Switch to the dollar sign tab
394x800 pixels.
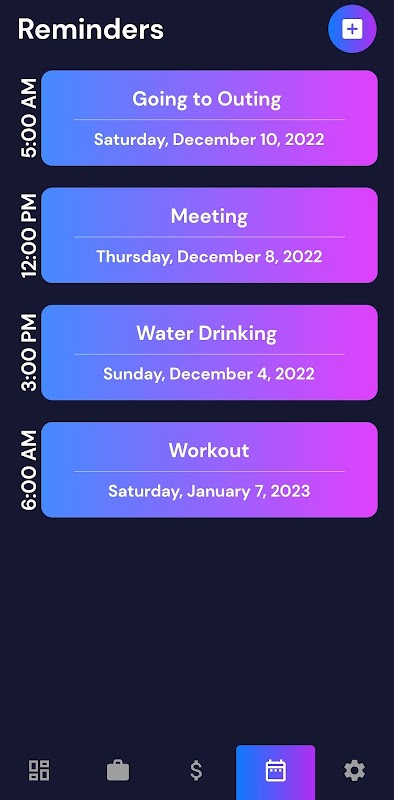[x=196, y=770]
